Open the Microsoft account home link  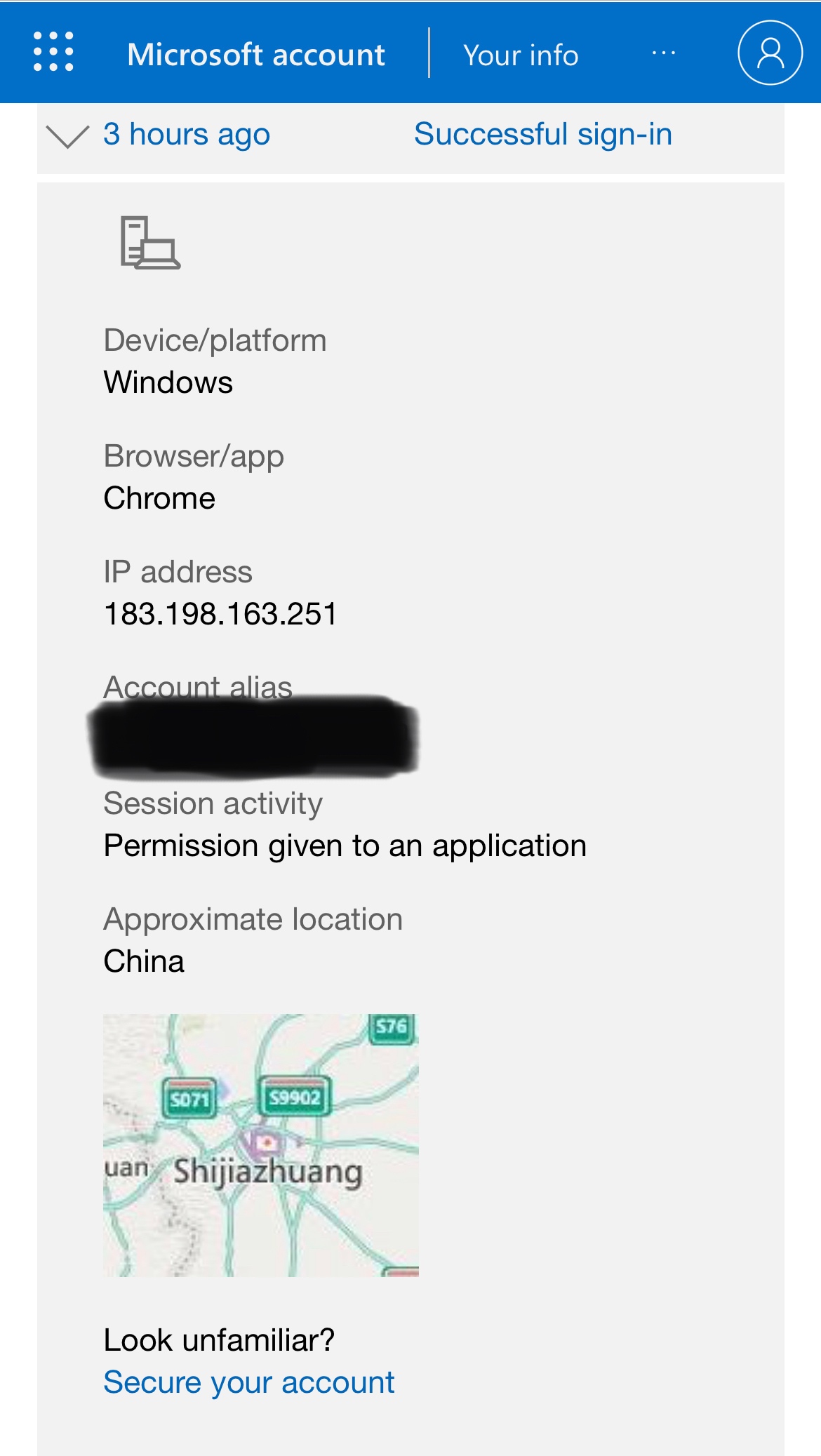pyautogui.click(x=256, y=55)
